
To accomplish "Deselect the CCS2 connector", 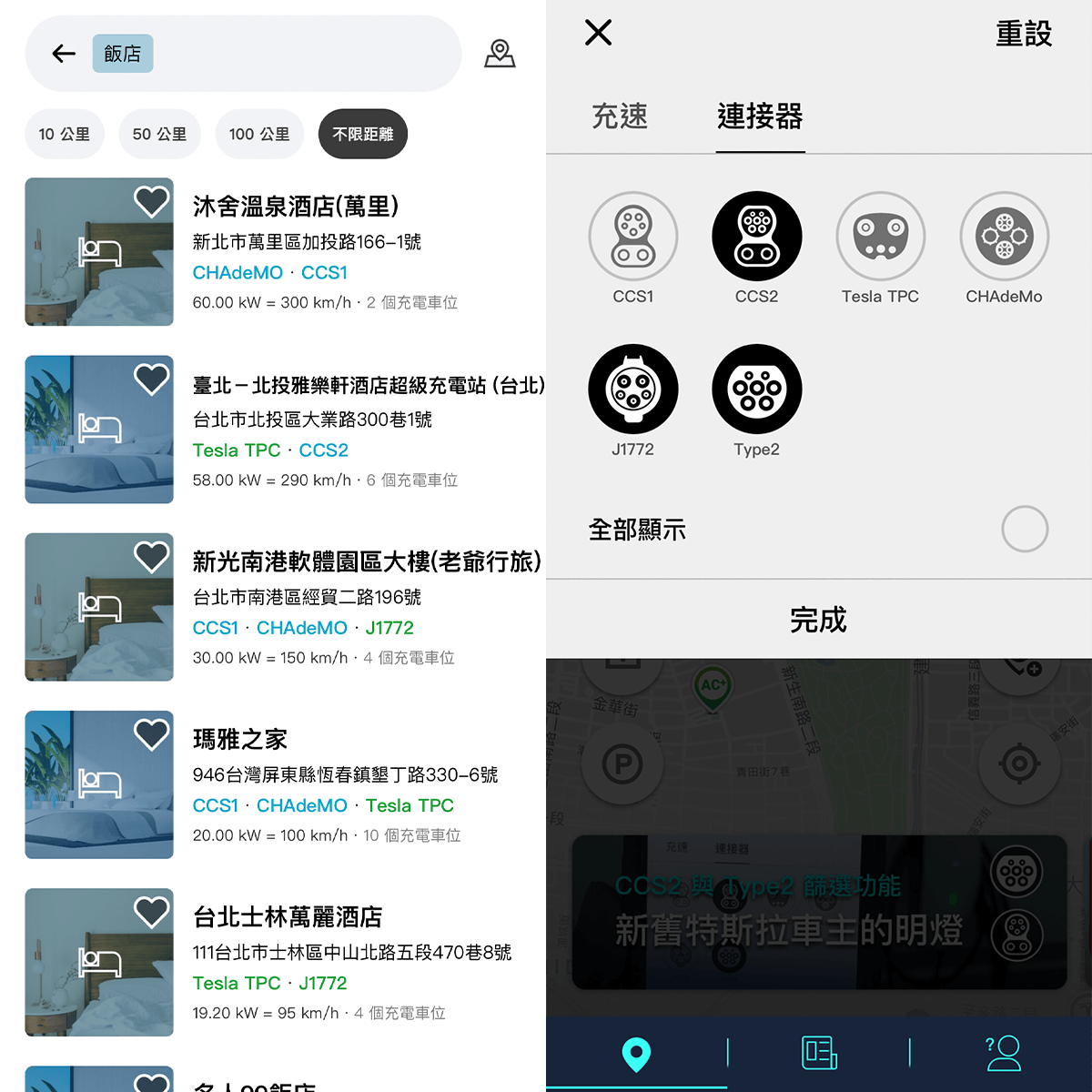I will tap(756, 236).
